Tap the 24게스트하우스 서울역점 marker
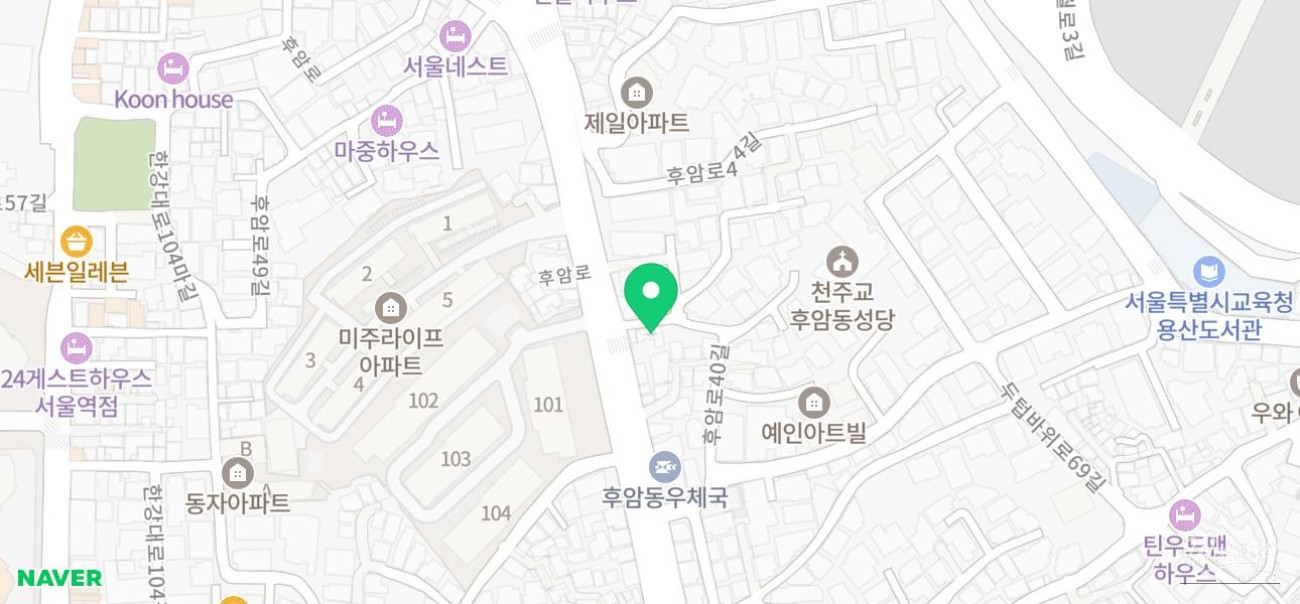This screenshot has height=604, width=1300. (x=76, y=348)
